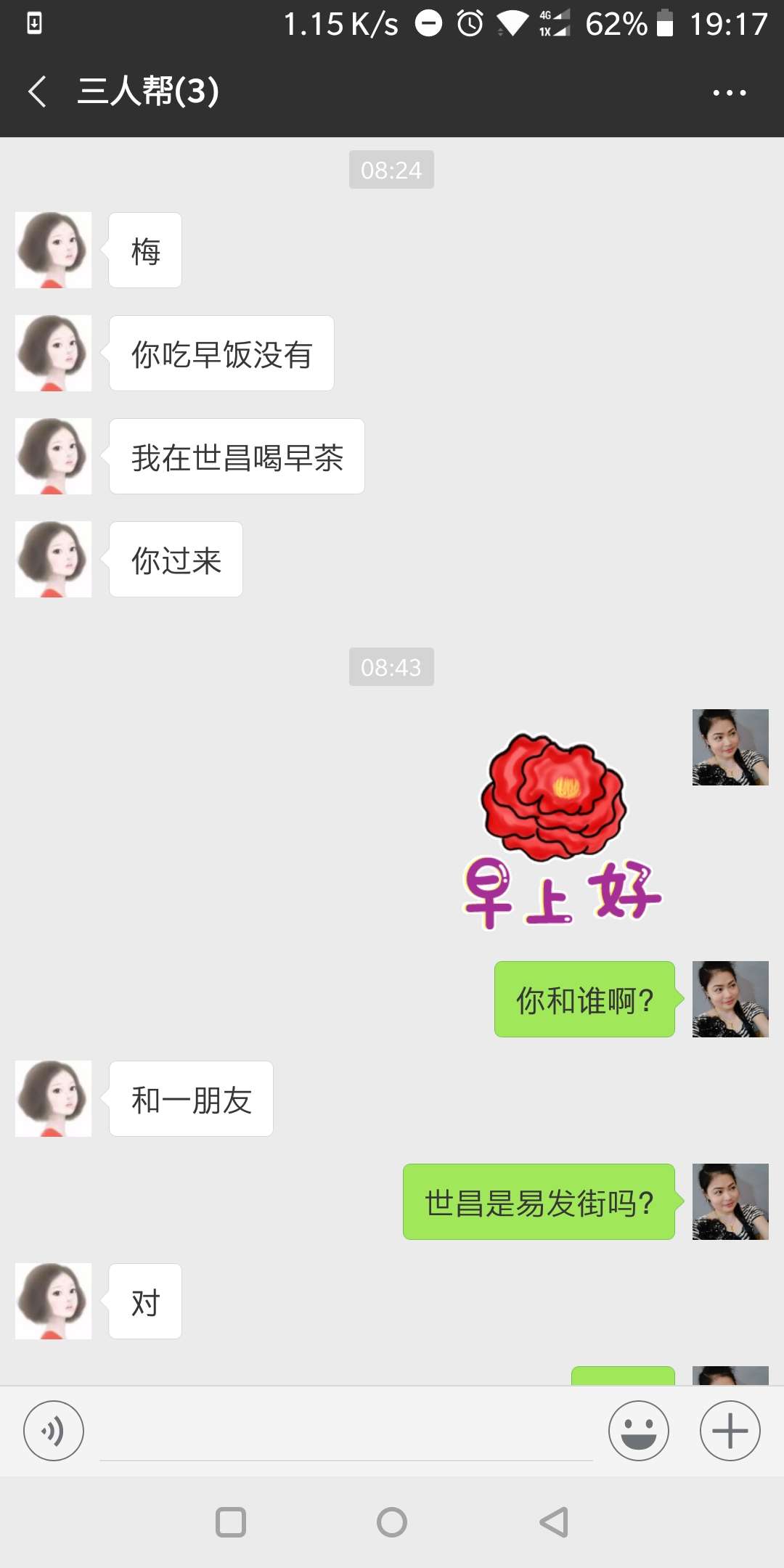Image resolution: width=784 pixels, height=1568 pixels.
Task: Open sender's profile via bob-haircut avatar
Action: [x=52, y=250]
